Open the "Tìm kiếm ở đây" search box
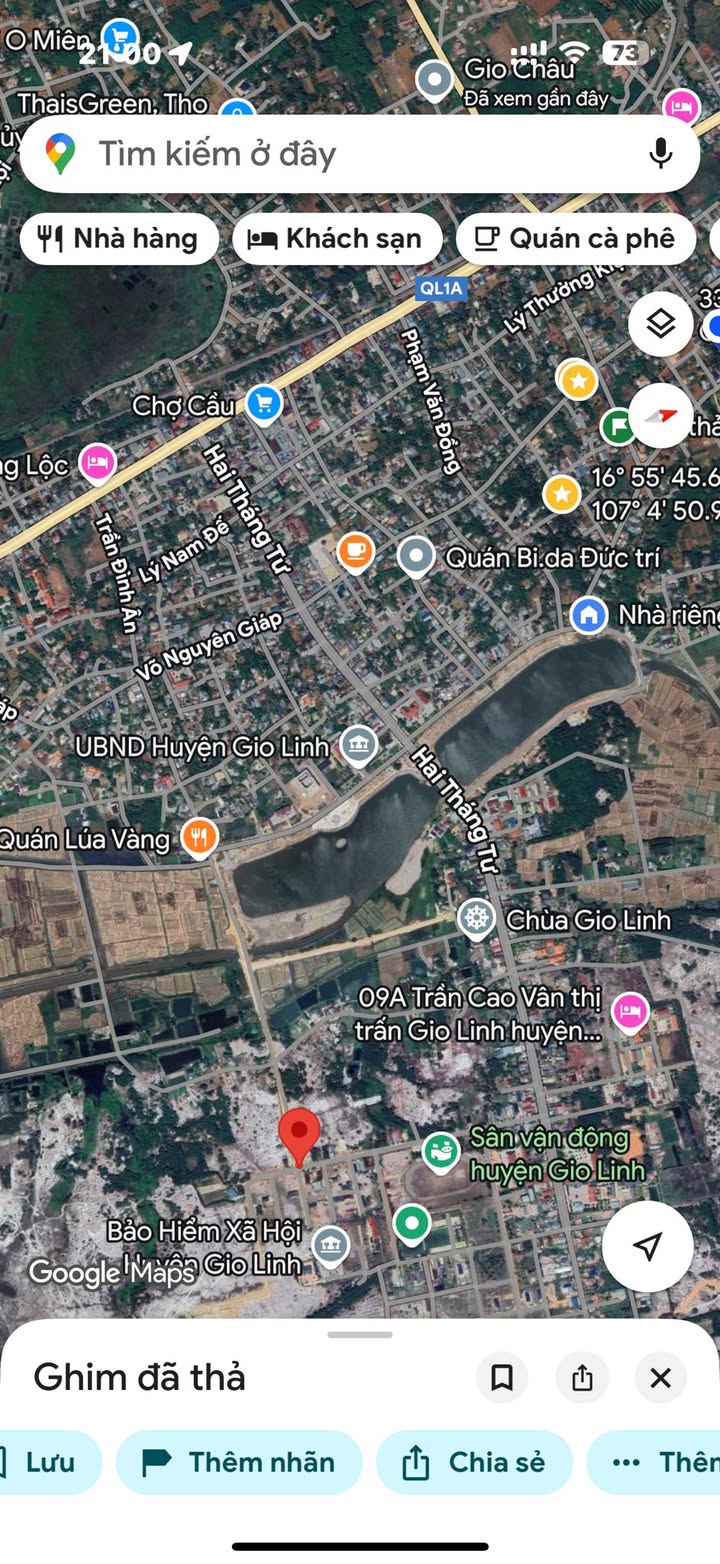 [330, 154]
